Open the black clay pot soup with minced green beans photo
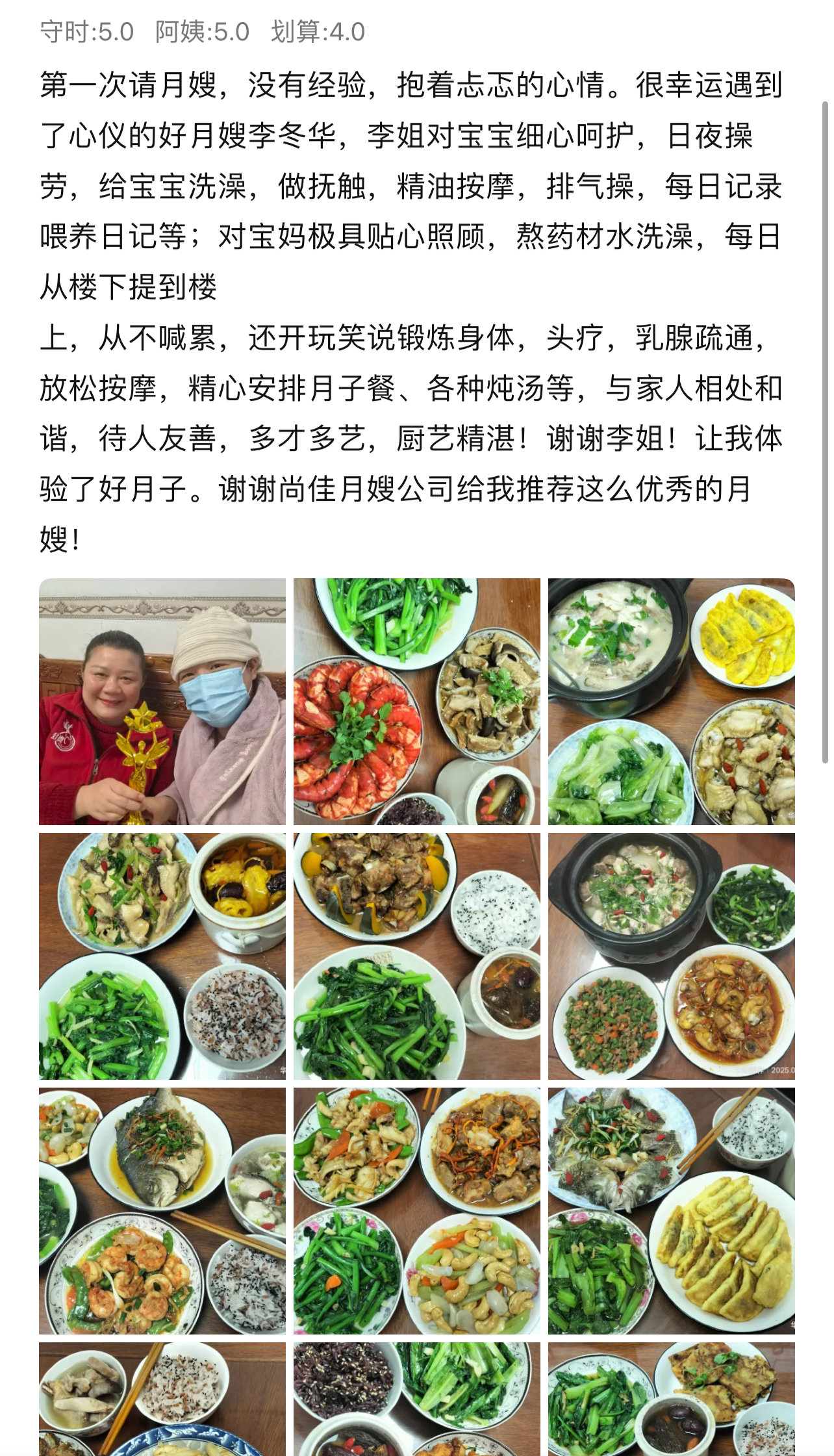The height and width of the screenshot is (1456, 834). (671, 956)
